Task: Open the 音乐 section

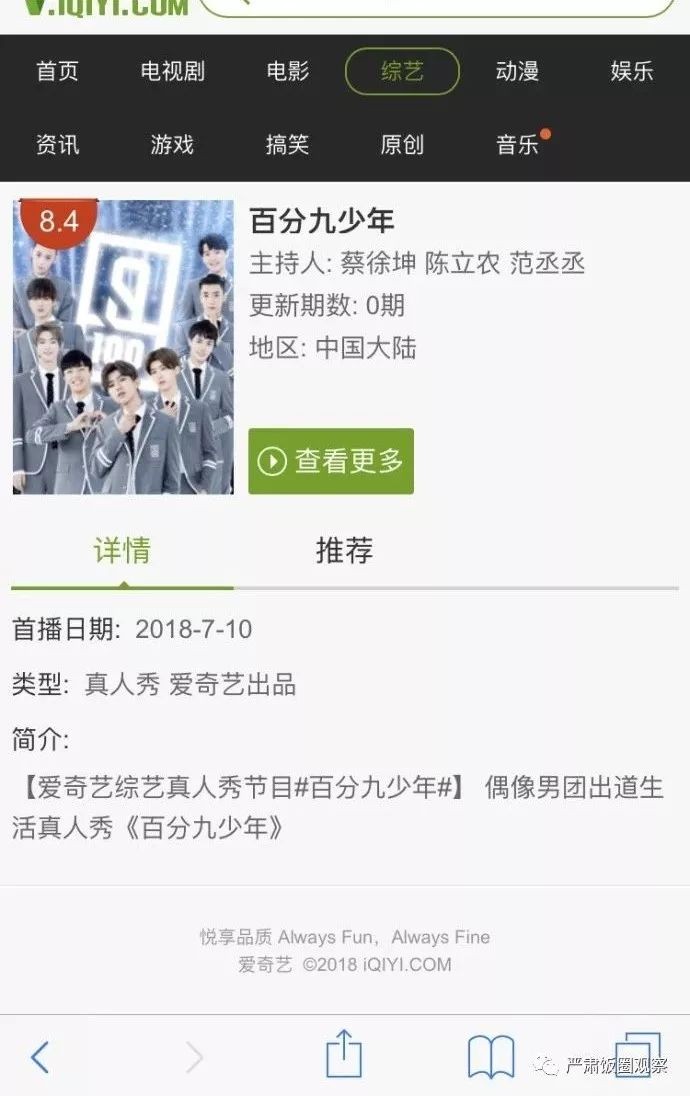Action: 517,144
